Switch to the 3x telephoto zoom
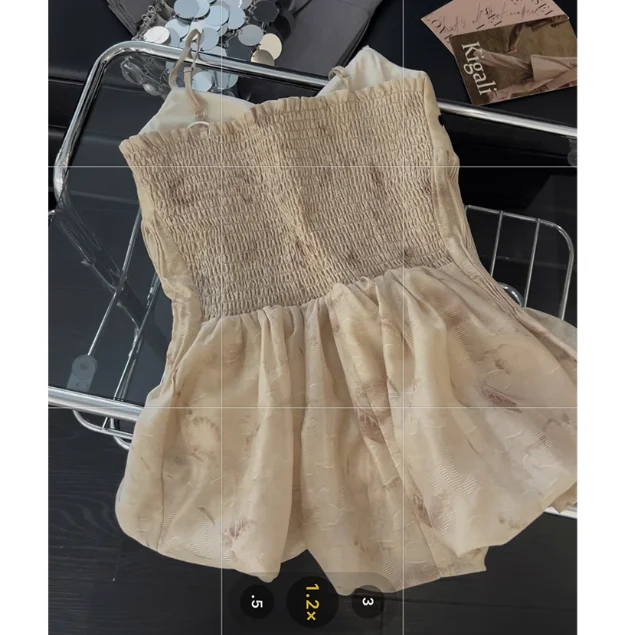Viewport: 635px width, 635px height. [x=368, y=601]
